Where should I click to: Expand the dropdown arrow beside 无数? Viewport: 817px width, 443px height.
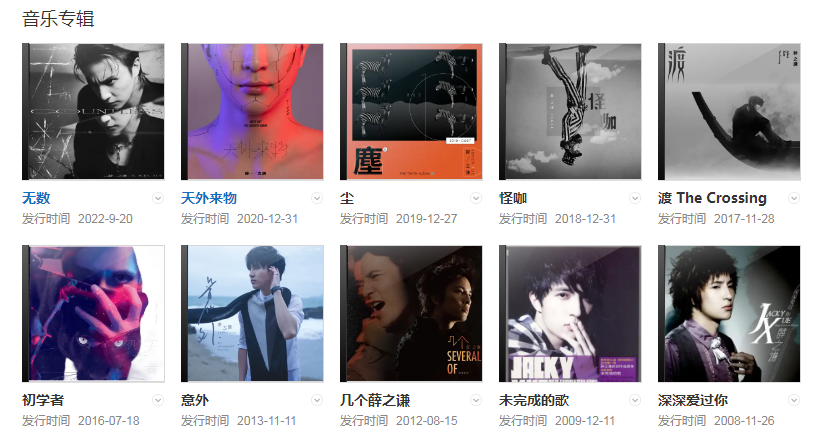158,198
